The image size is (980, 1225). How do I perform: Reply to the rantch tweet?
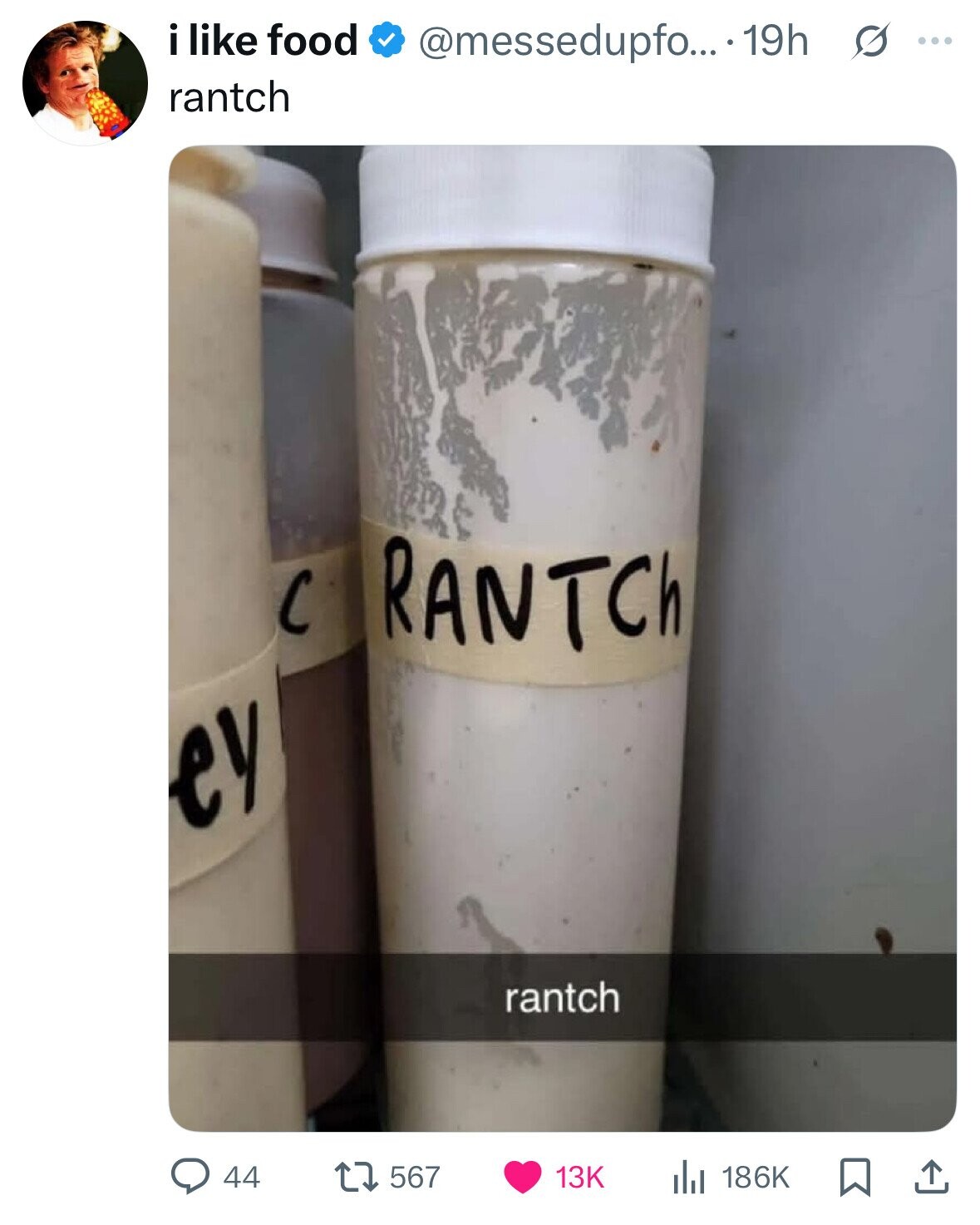190,1177
